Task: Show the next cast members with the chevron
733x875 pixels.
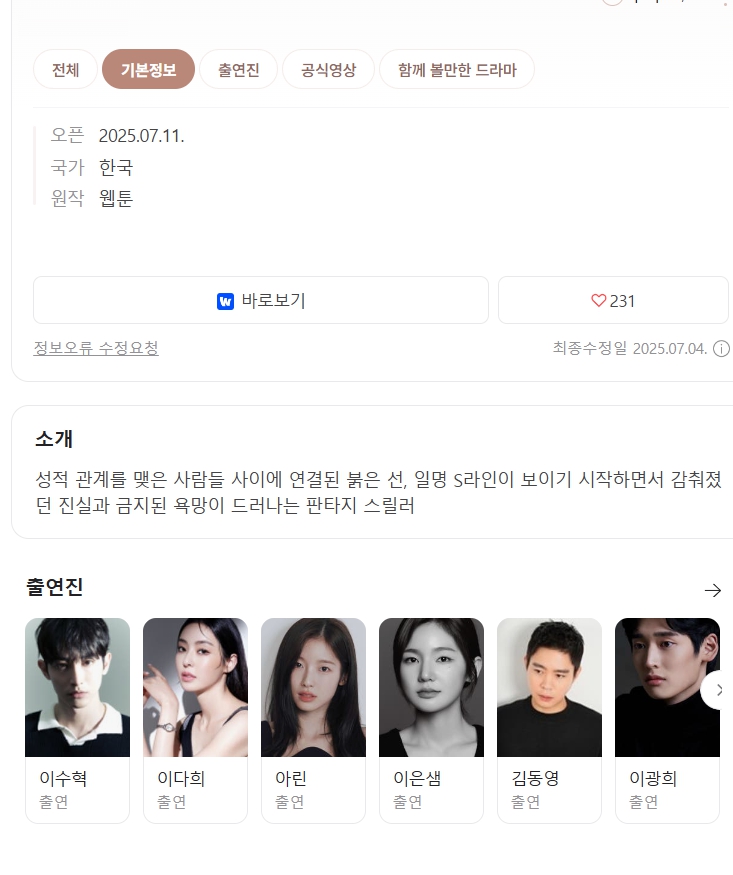Action: (x=718, y=690)
